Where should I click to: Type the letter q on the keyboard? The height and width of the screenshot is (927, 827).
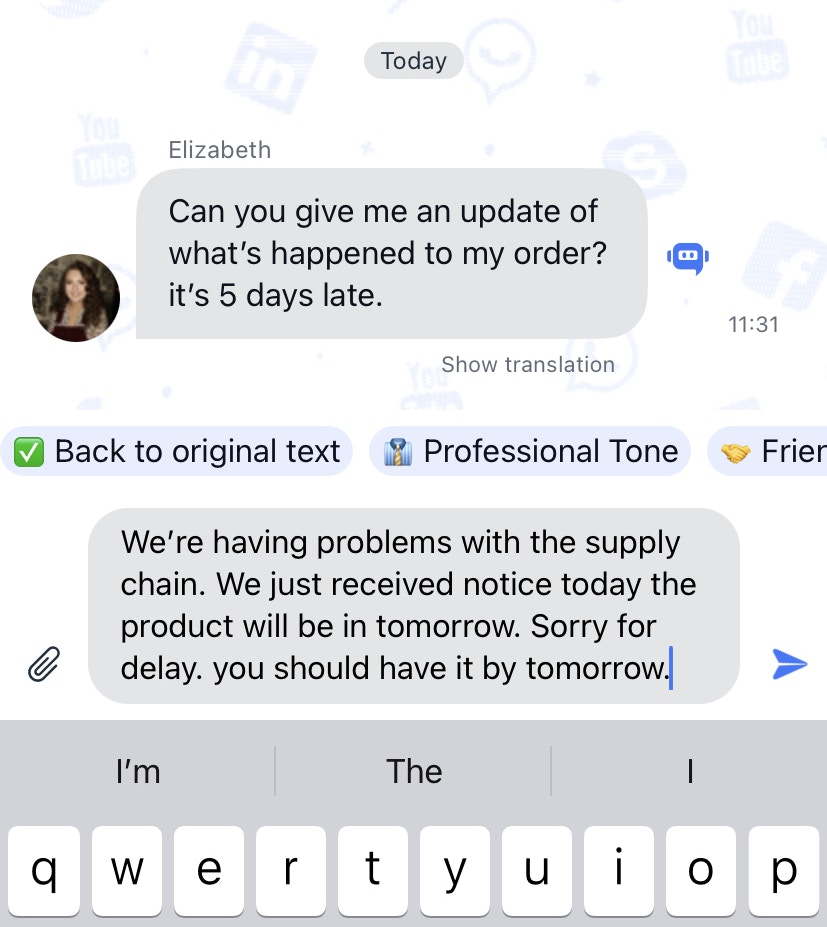coord(44,870)
